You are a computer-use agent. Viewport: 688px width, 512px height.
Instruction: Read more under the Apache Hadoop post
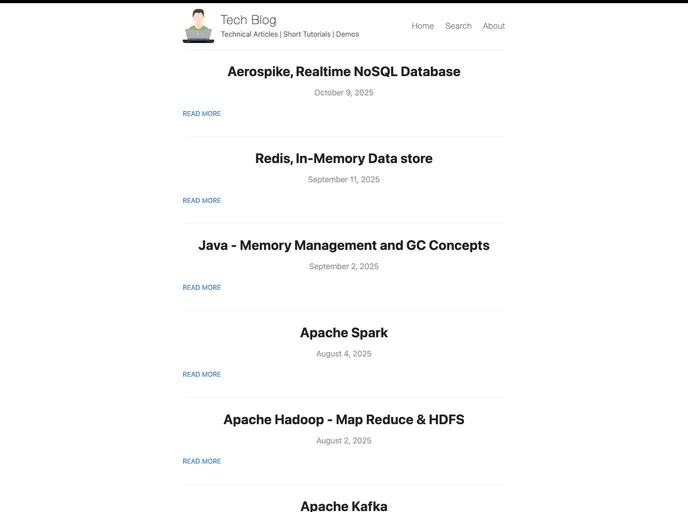tap(201, 462)
